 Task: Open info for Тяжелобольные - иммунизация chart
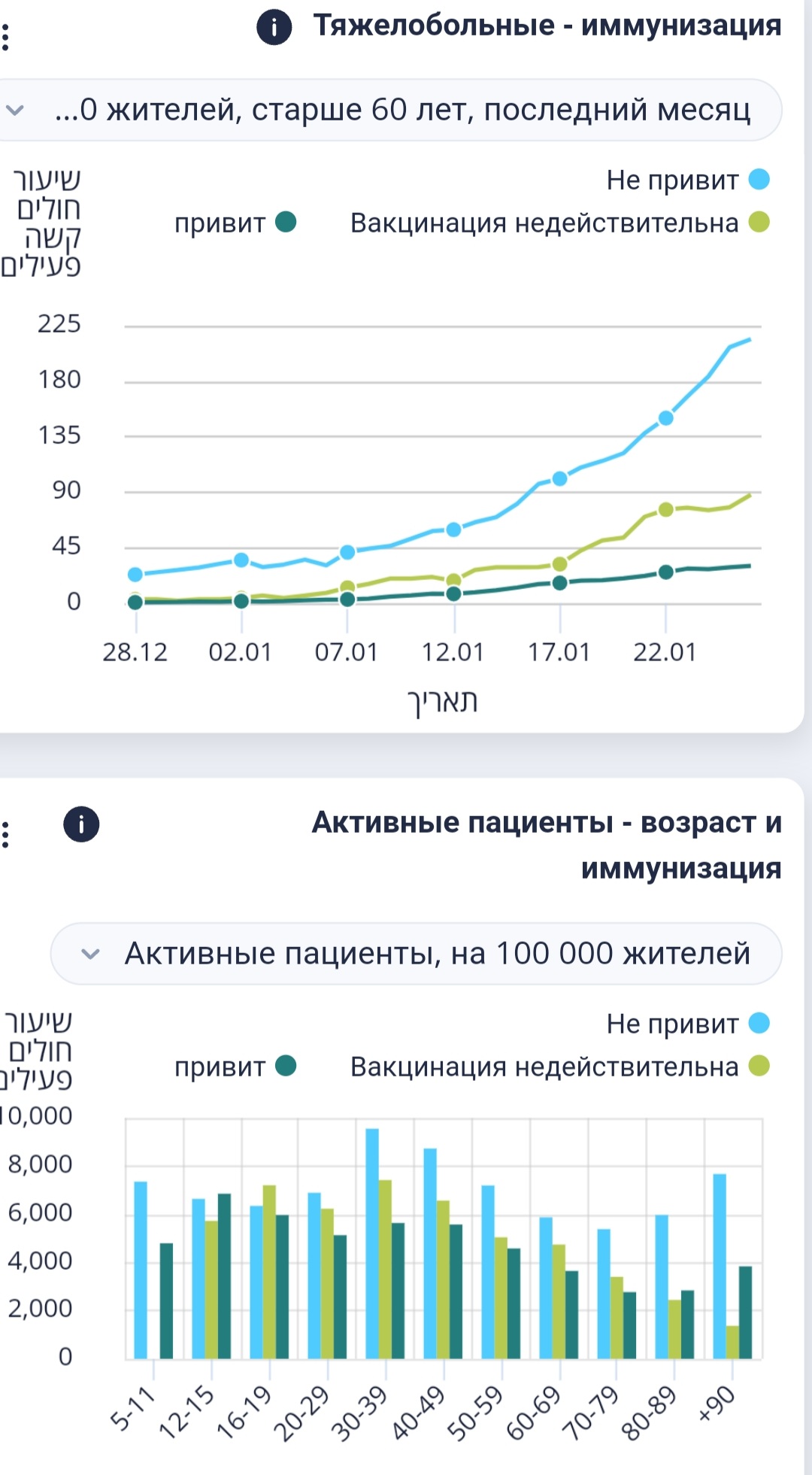pos(274,28)
